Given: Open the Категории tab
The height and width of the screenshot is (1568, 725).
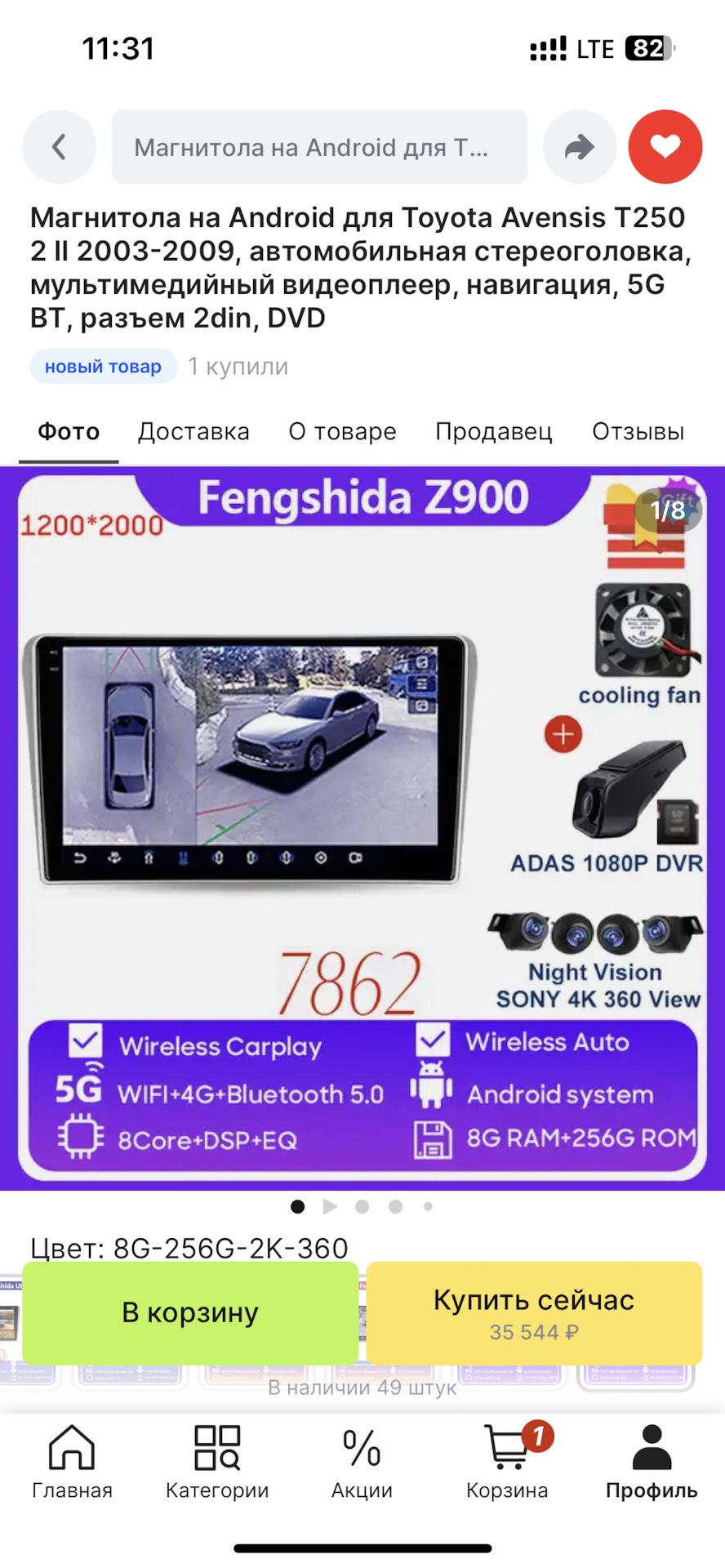Looking at the screenshot, I should (x=217, y=1462).
